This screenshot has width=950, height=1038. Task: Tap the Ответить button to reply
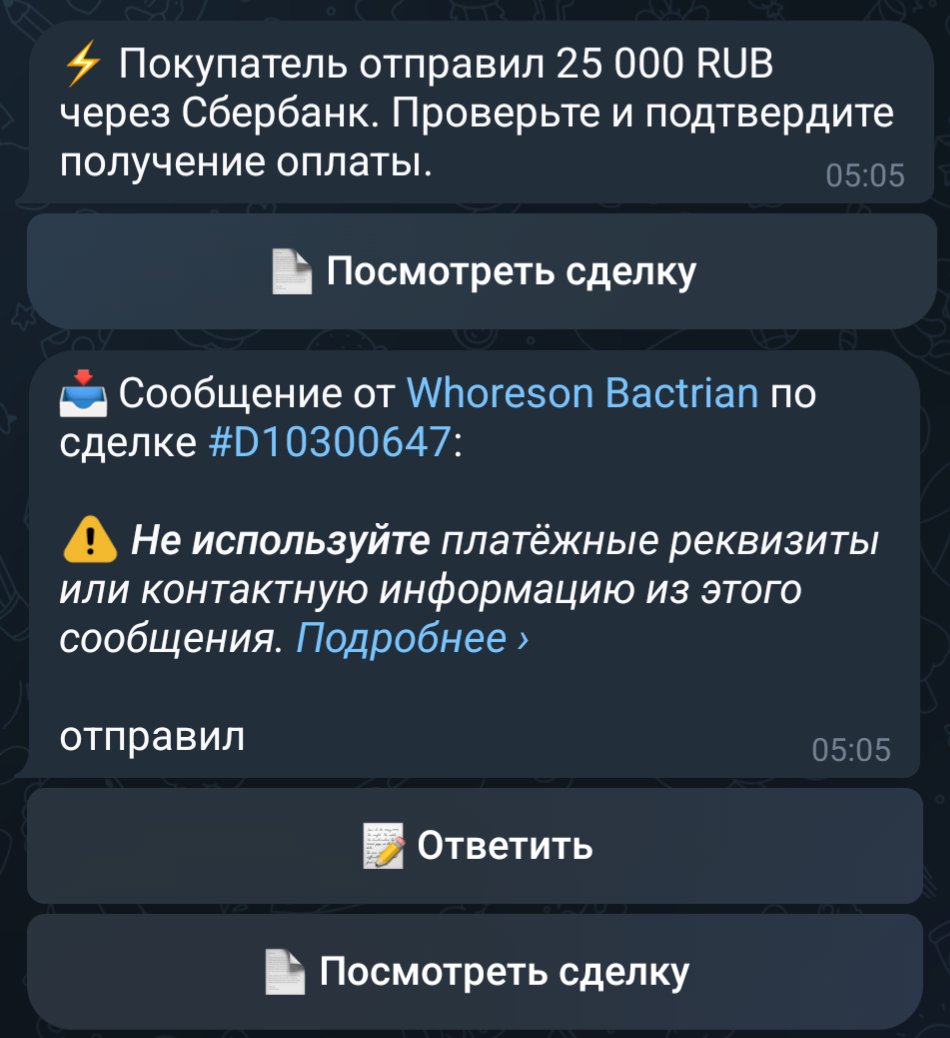(475, 846)
